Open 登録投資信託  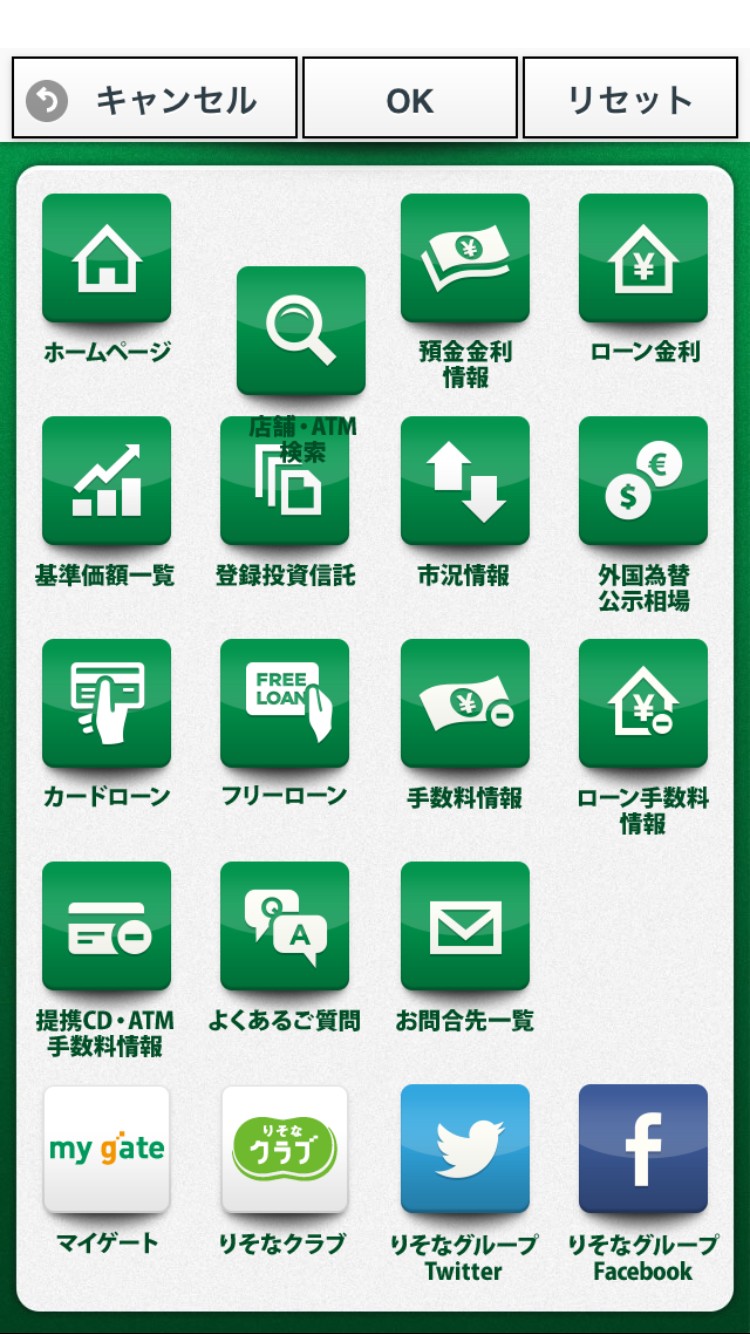[285, 482]
